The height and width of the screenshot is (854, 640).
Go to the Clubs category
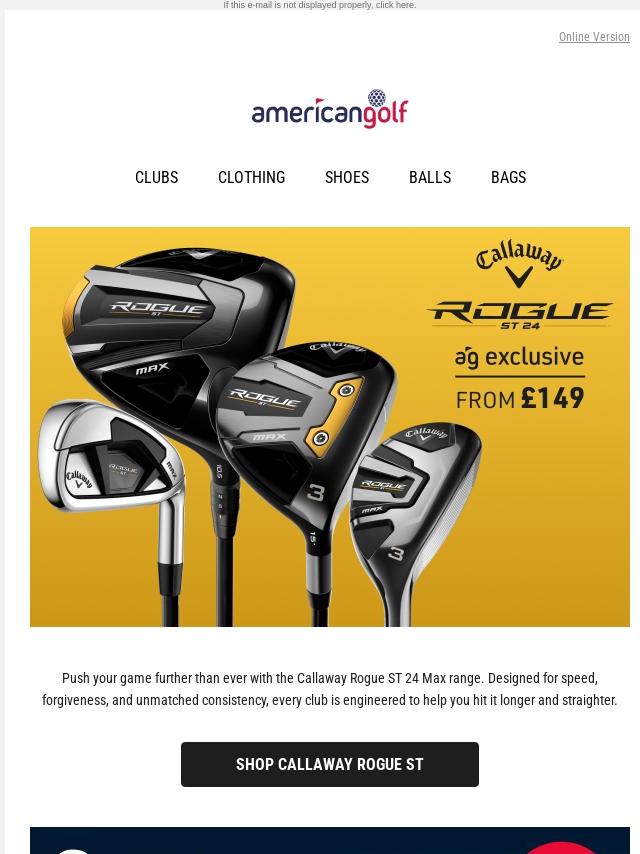pyautogui.click(x=156, y=177)
